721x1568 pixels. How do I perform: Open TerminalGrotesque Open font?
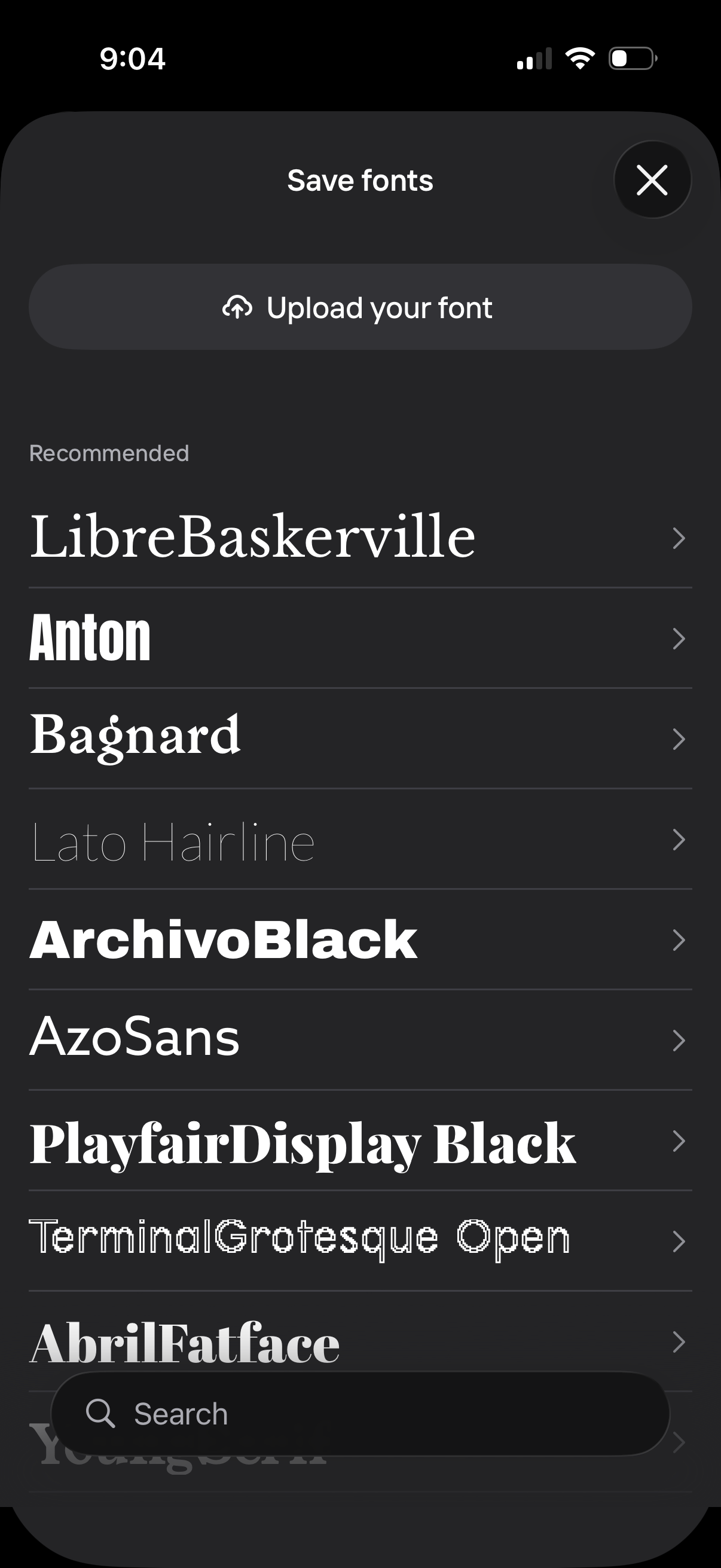360,1240
